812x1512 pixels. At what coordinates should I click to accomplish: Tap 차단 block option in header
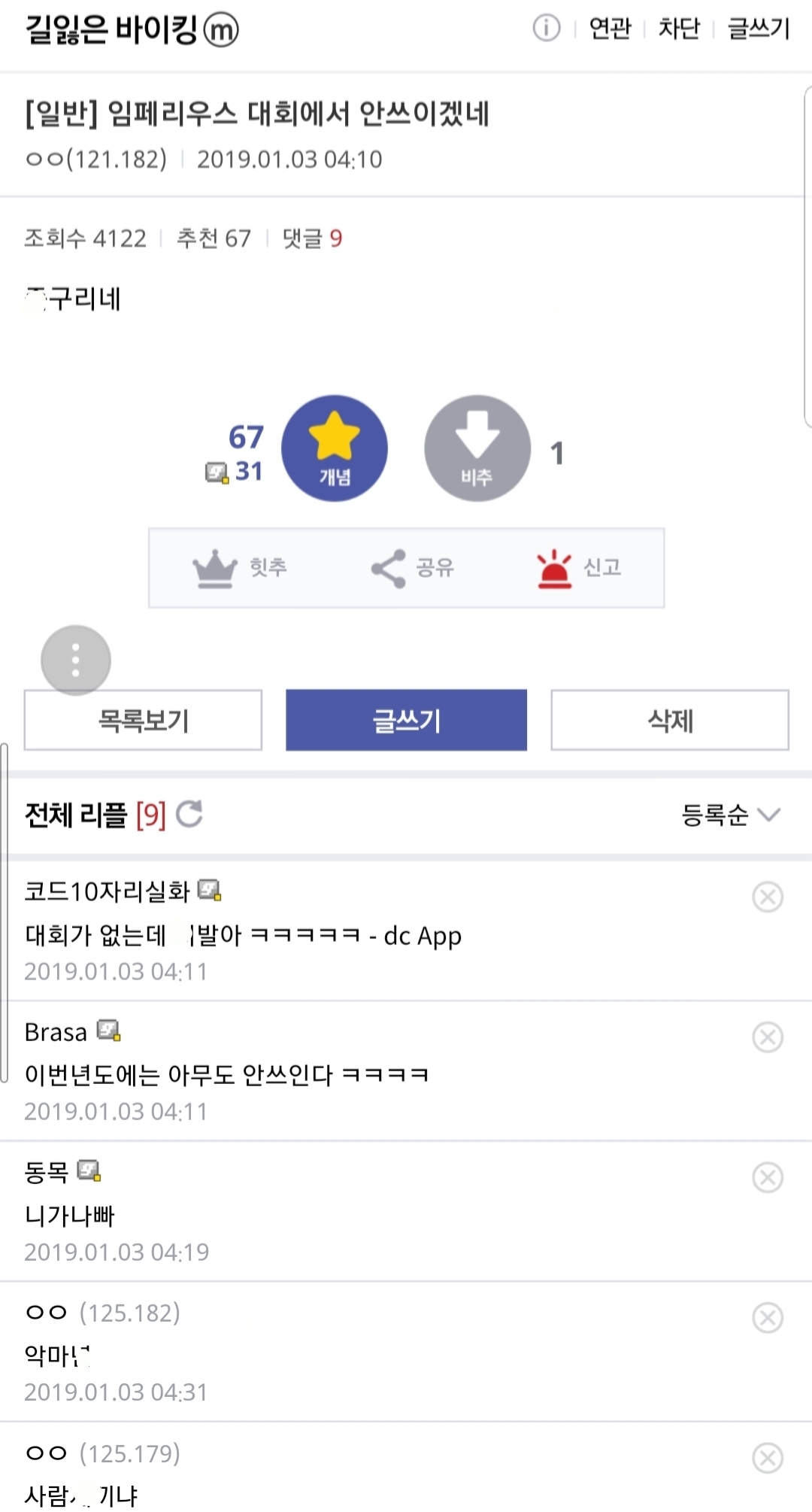[x=679, y=29]
